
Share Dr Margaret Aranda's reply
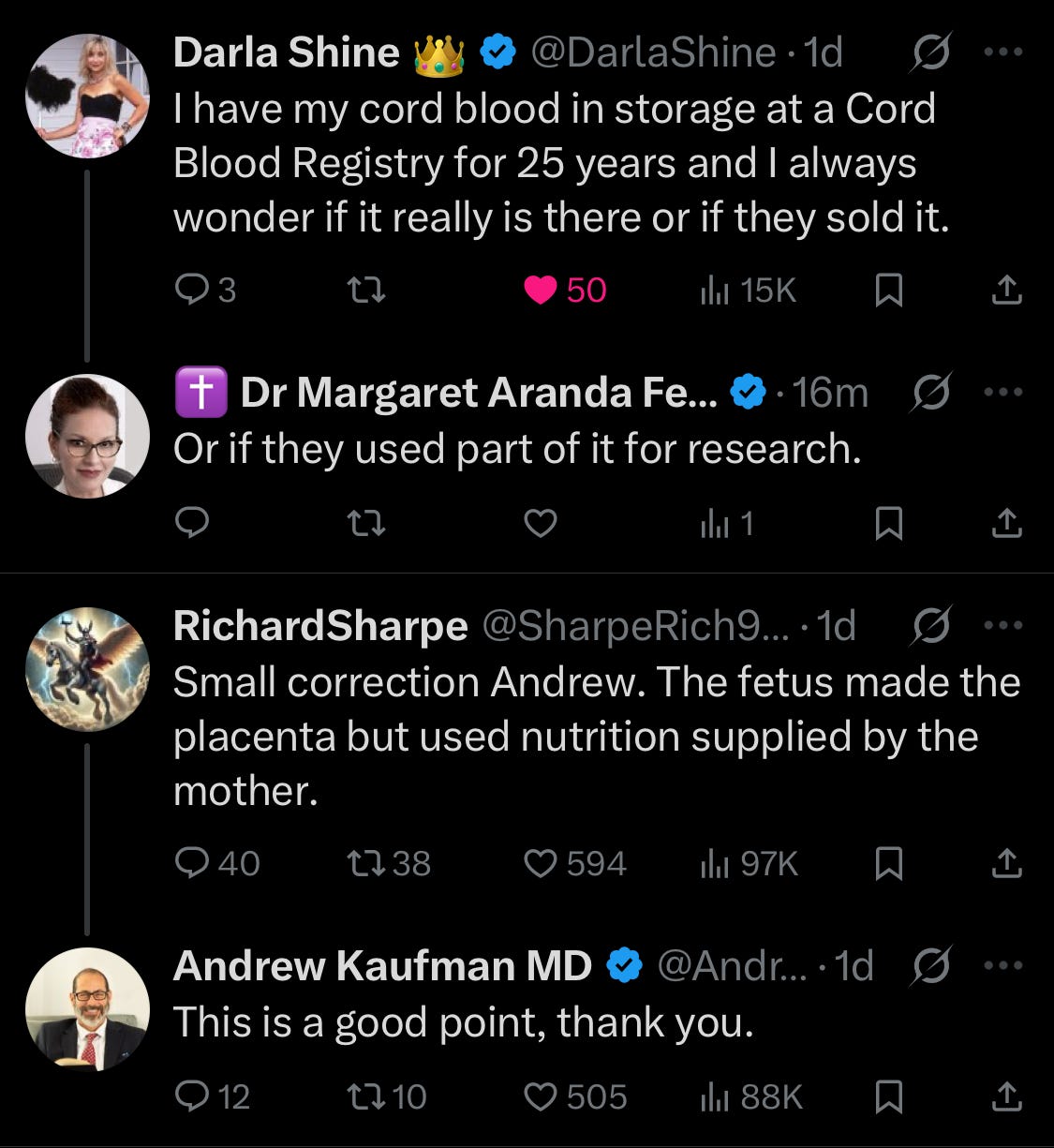(1005, 523)
